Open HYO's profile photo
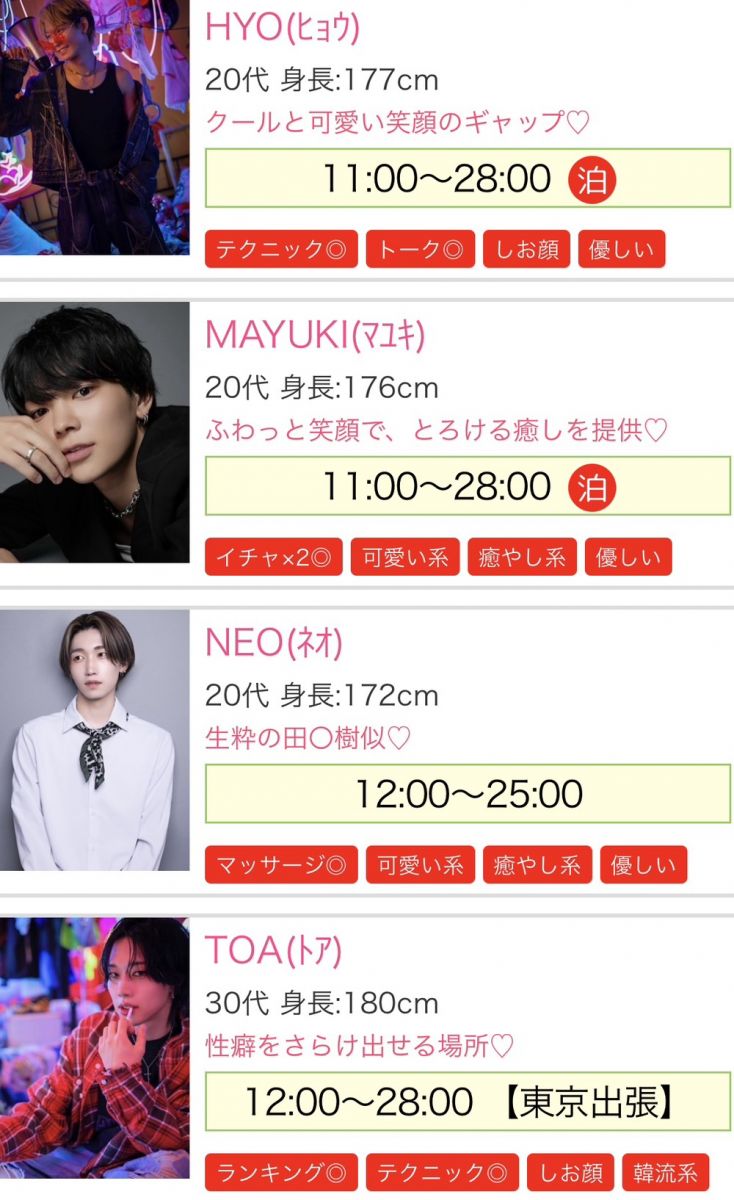 [94, 126]
